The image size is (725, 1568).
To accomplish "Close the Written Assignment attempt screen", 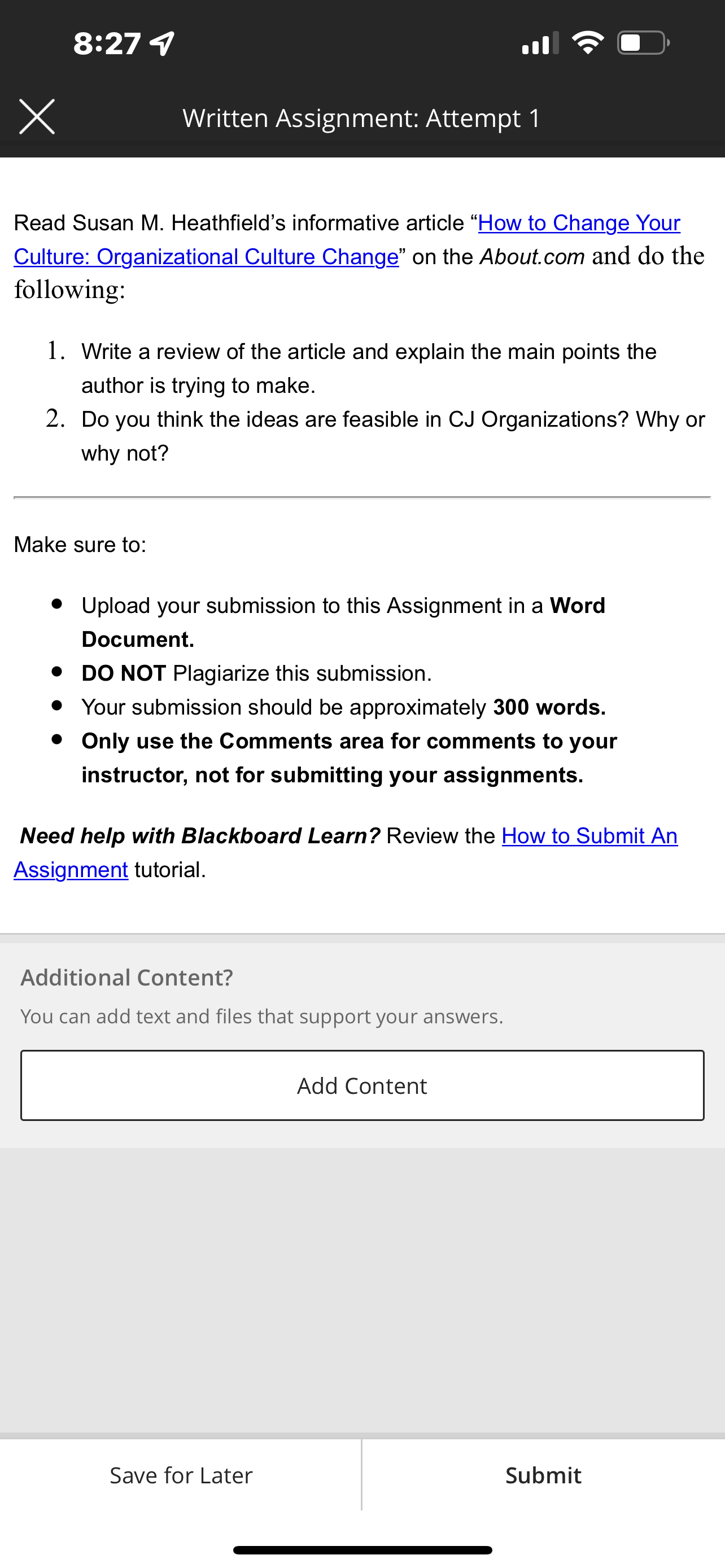I will (37, 116).
